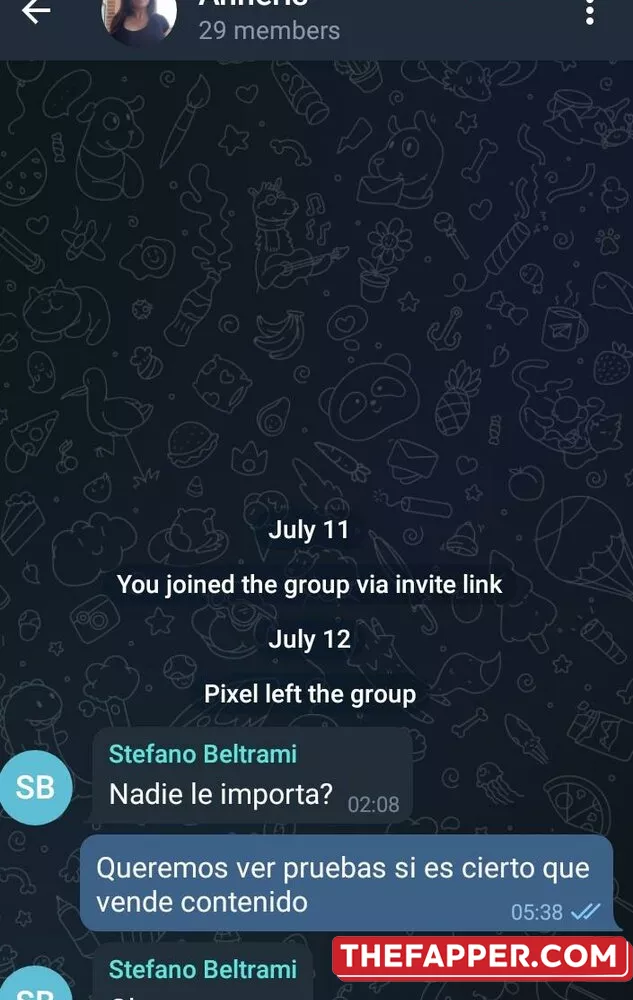Select the message 'Nadie le importa?'
The width and height of the screenshot is (633, 1000).
coord(221,796)
